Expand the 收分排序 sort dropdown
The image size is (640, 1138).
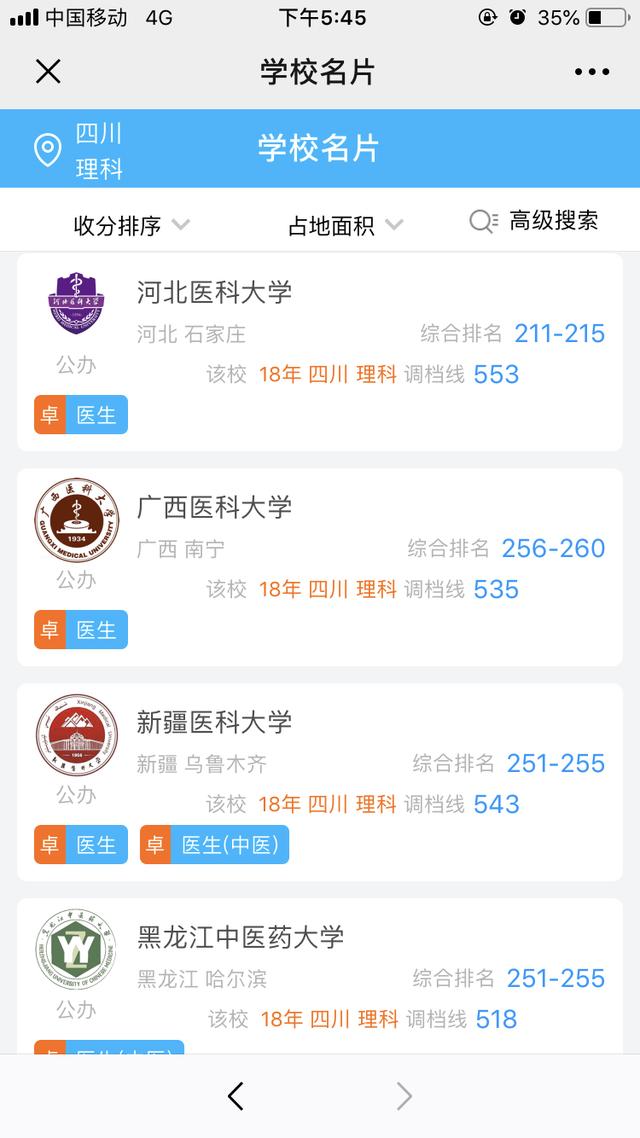click(131, 226)
